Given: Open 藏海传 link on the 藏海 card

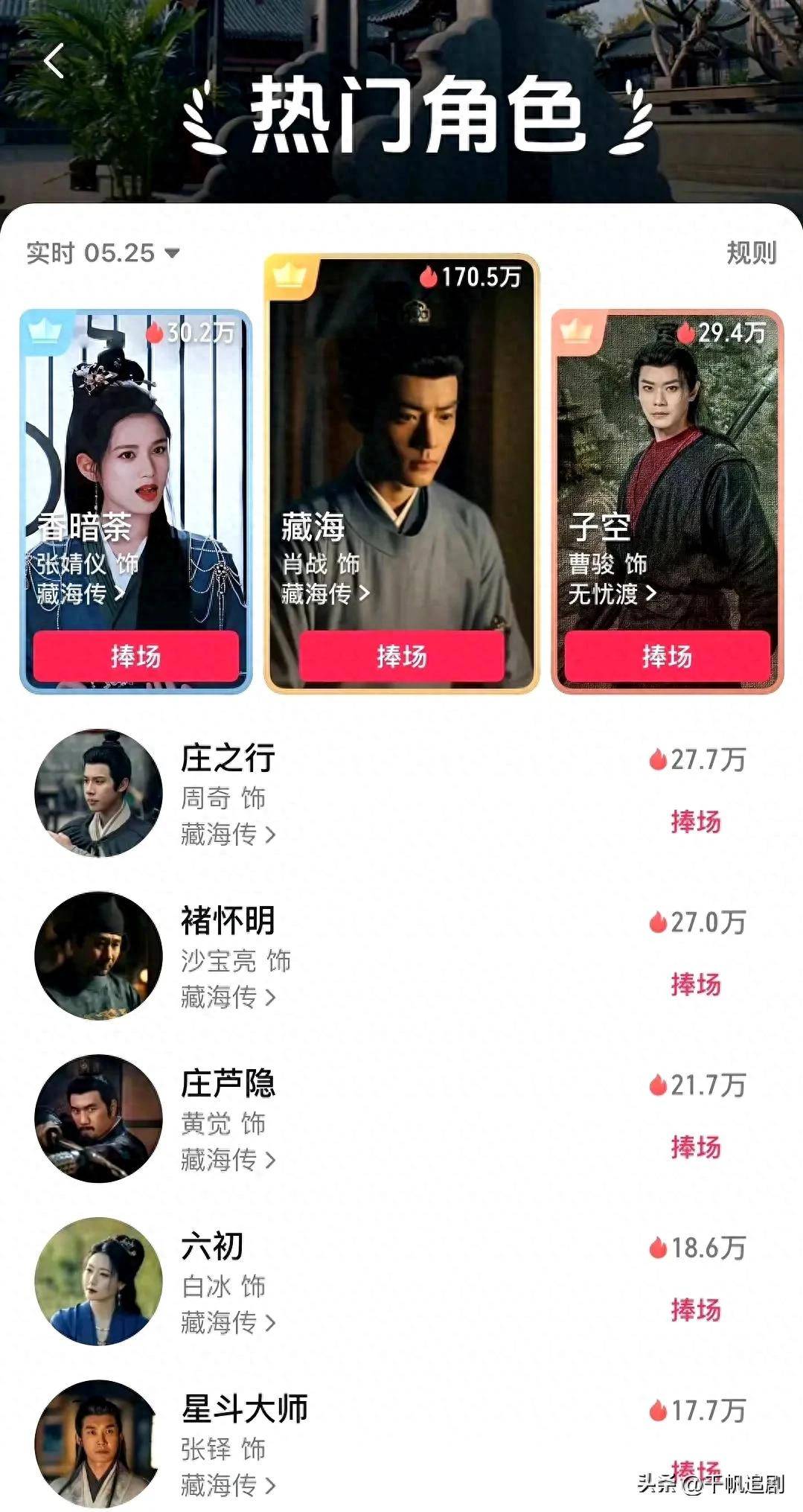Looking at the screenshot, I should pos(325,593).
